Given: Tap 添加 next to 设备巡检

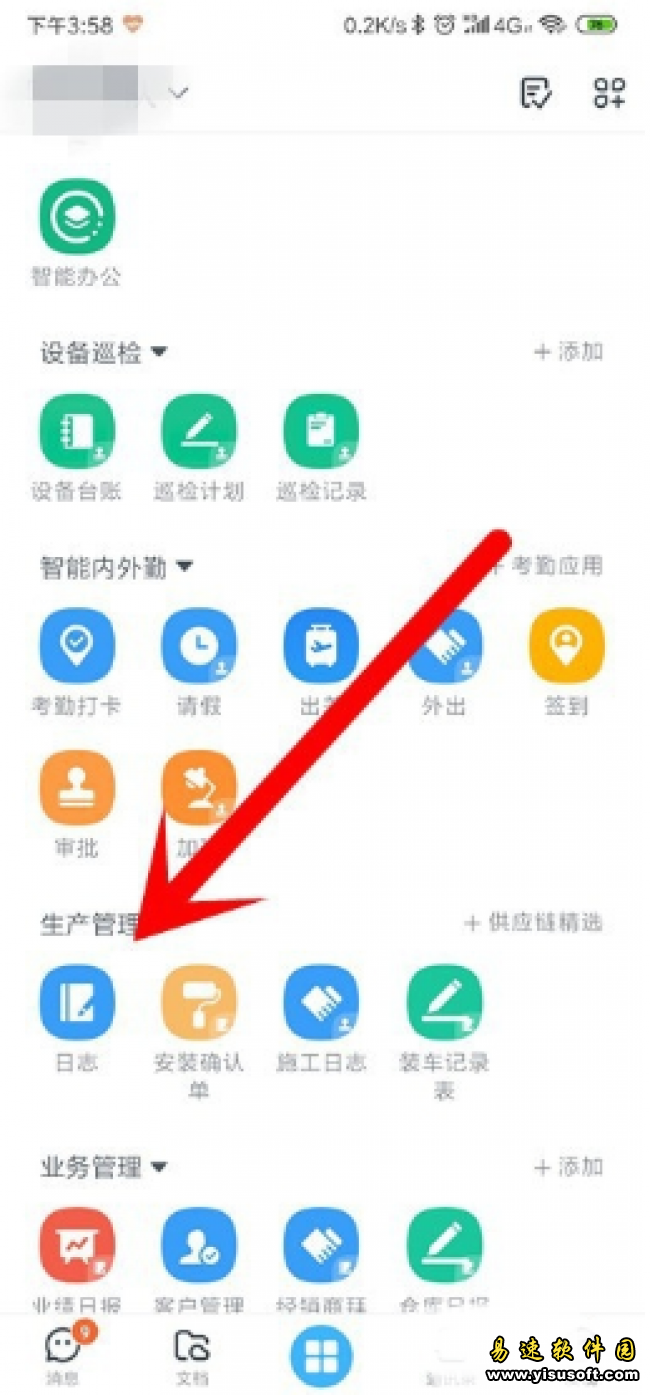Looking at the screenshot, I should 569,352.
